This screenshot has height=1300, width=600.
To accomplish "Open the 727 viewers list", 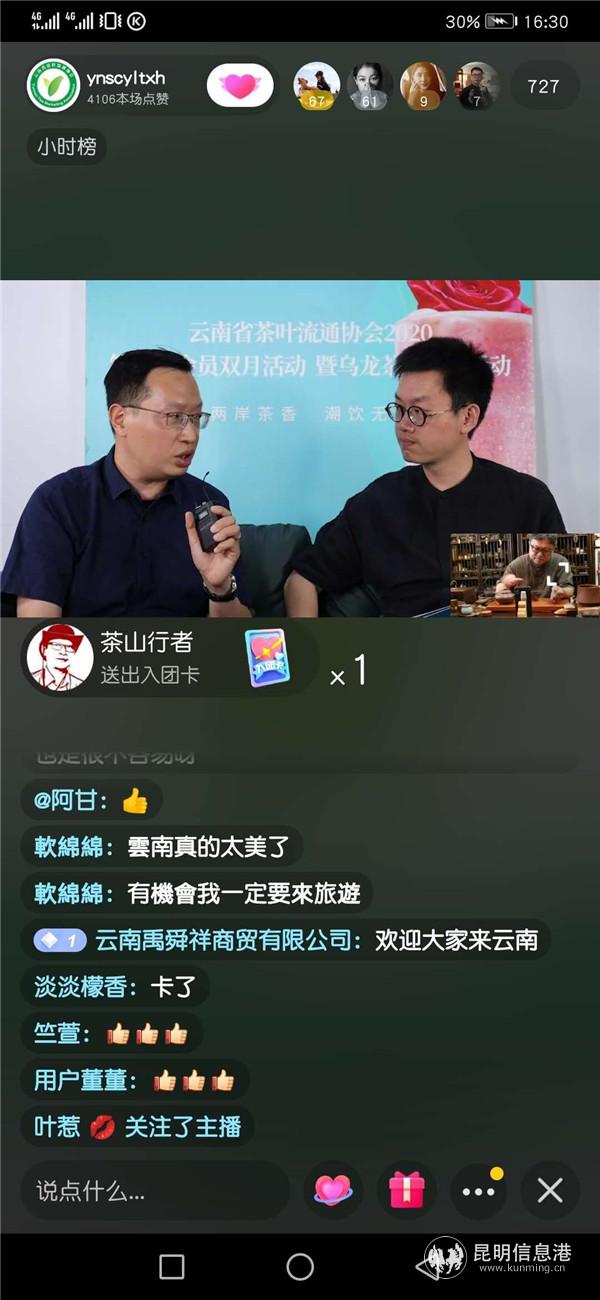I will pos(543,86).
